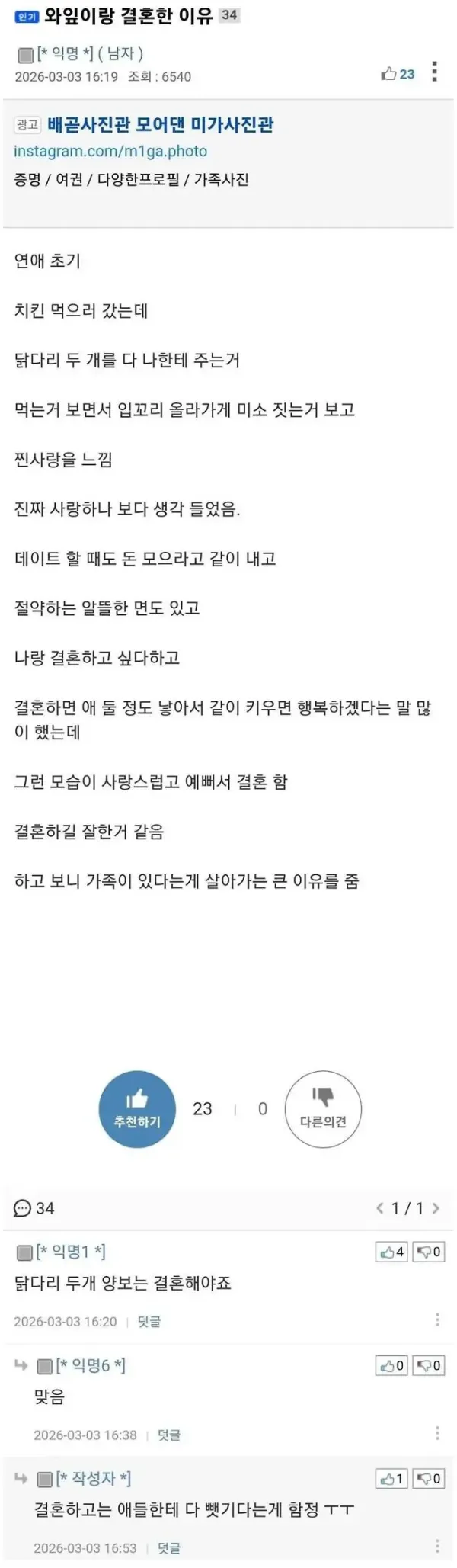The width and height of the screenshot is (457, 1568).
Task: Open the post's overflow menu
Action: (434, 72)
